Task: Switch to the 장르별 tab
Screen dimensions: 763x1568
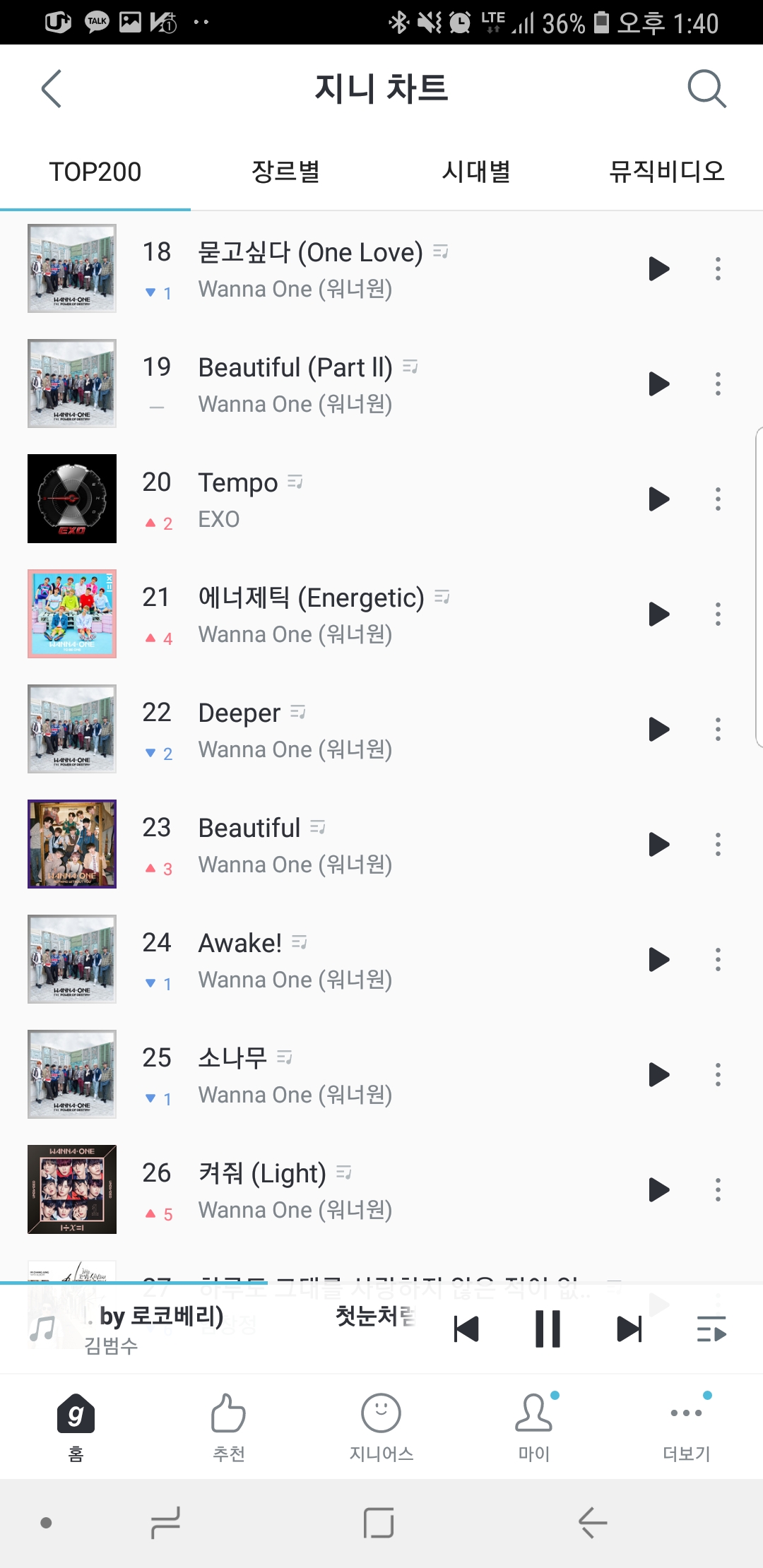Action: [x=285, y=172]
